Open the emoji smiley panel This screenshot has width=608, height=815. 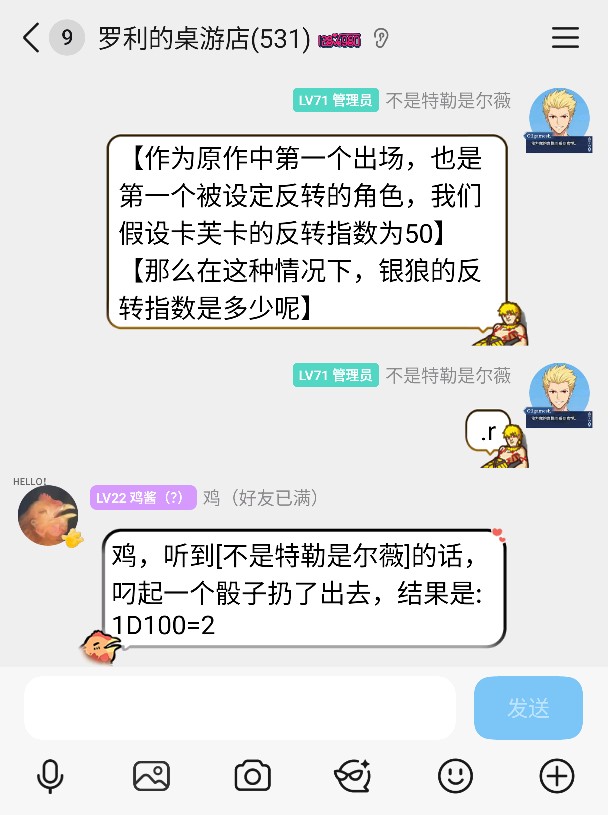coord(455,775)
